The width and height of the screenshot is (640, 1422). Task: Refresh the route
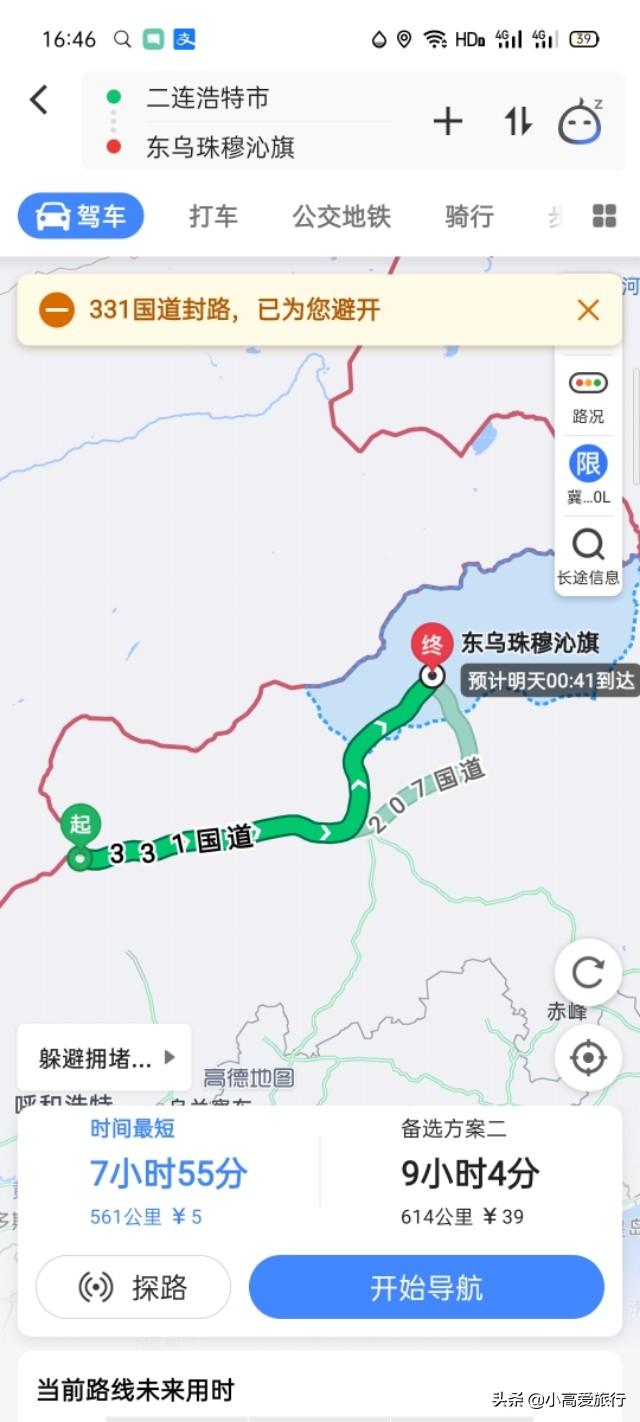[x=588, y=972]
